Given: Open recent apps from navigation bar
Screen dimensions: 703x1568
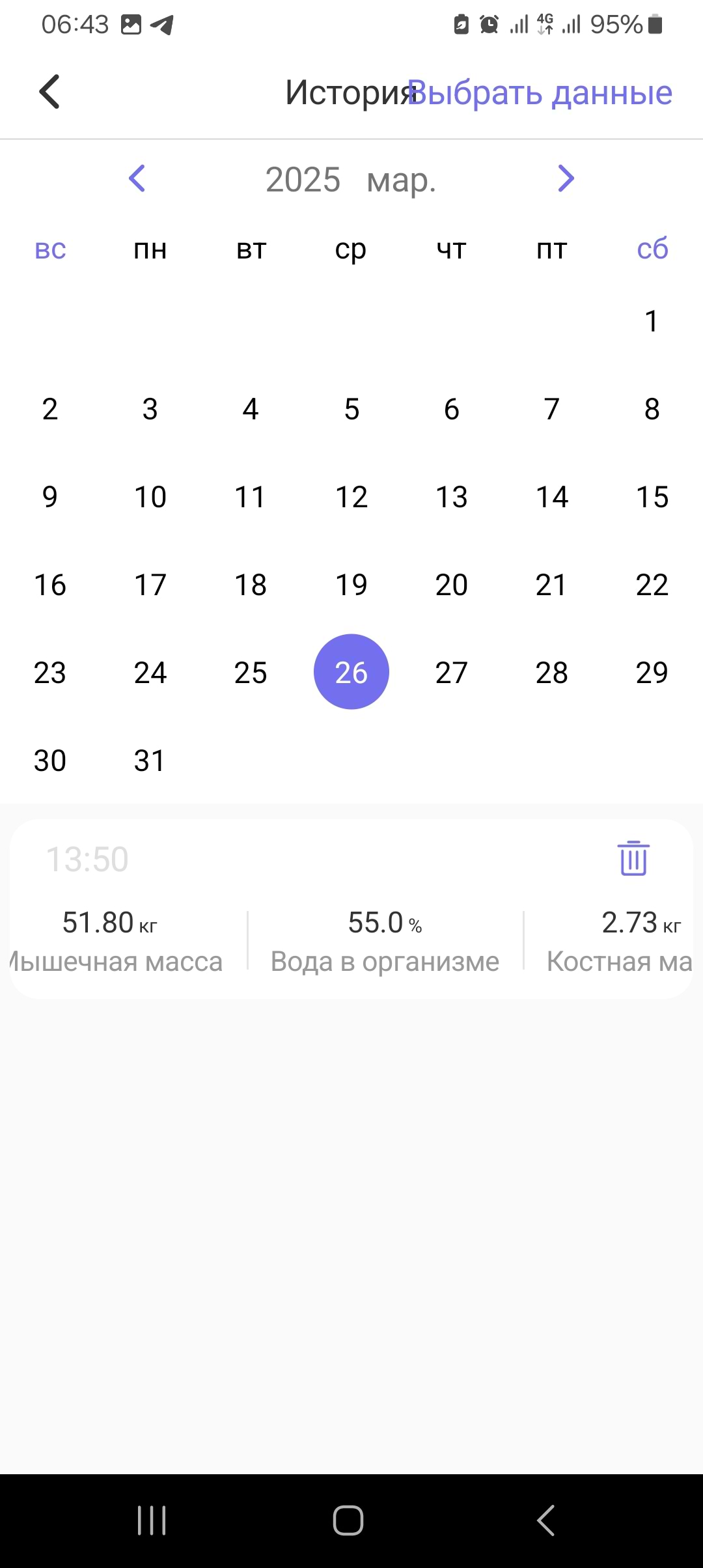Looking at the screenshot, I should click(x=152, y=1520).
